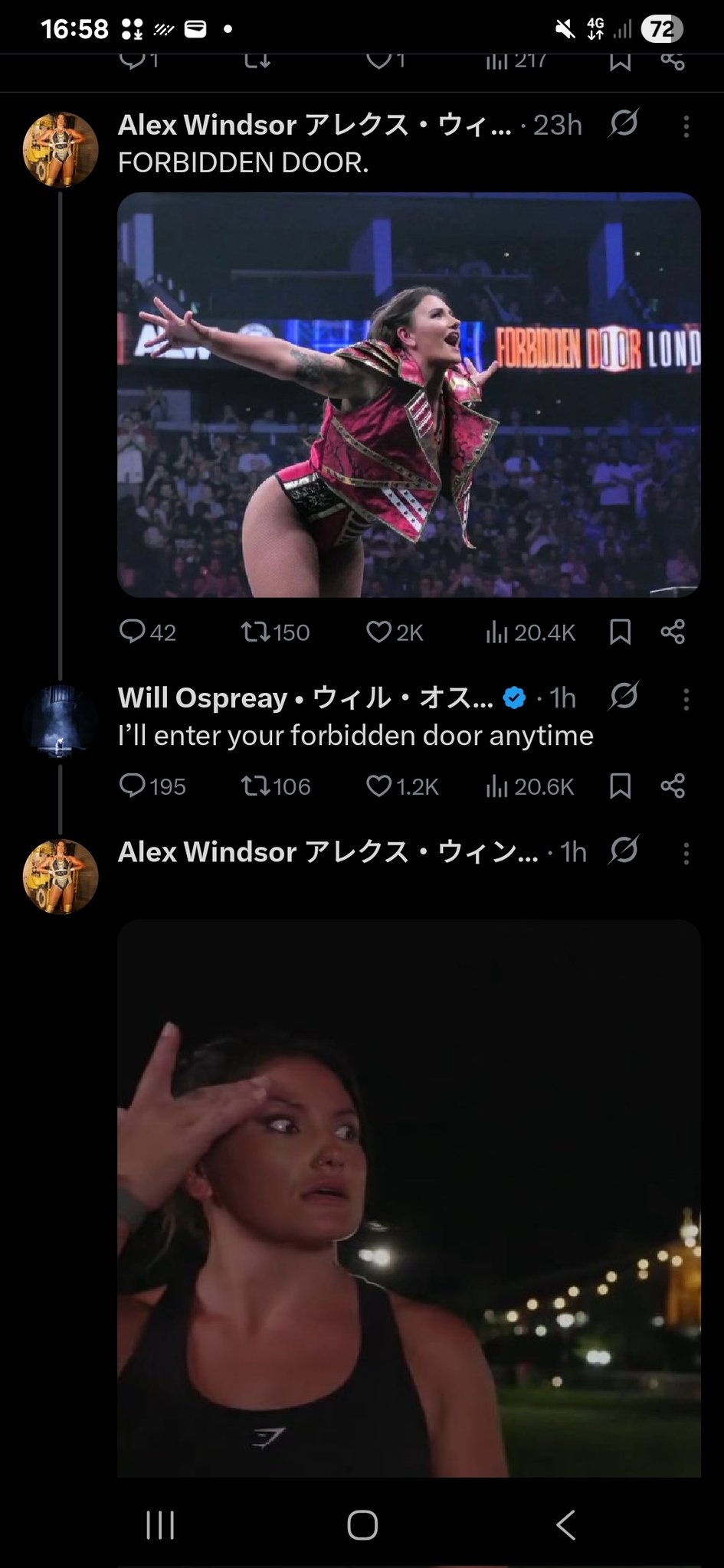Open Alex Windsor's avatar on the 23h post

[61, 149]
